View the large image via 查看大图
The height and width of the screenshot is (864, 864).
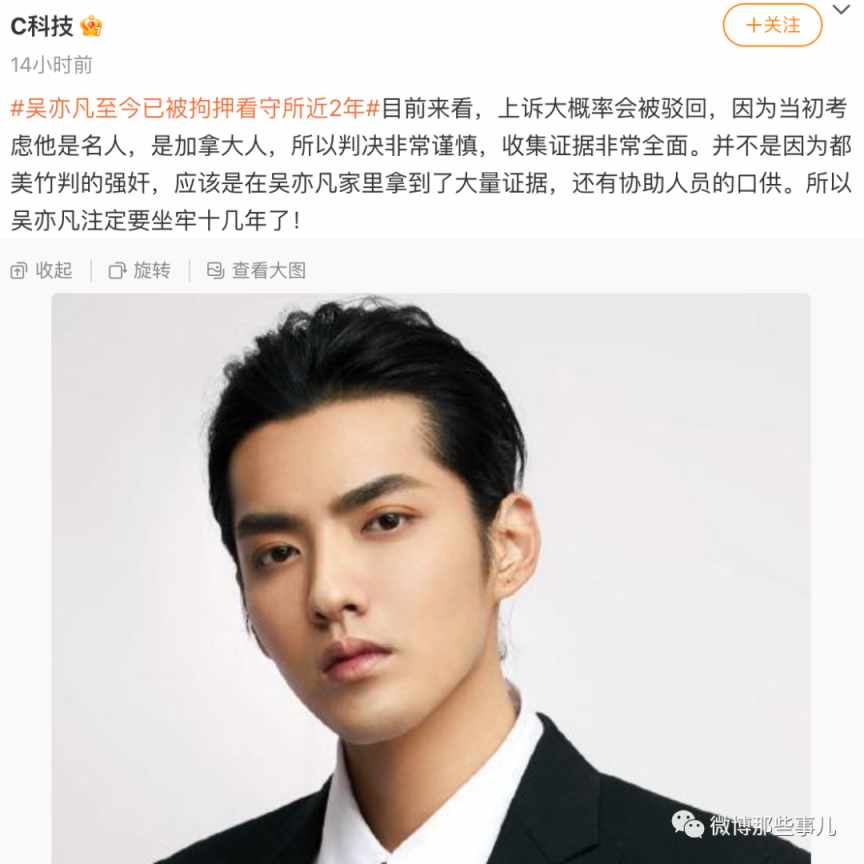[256, 270]
